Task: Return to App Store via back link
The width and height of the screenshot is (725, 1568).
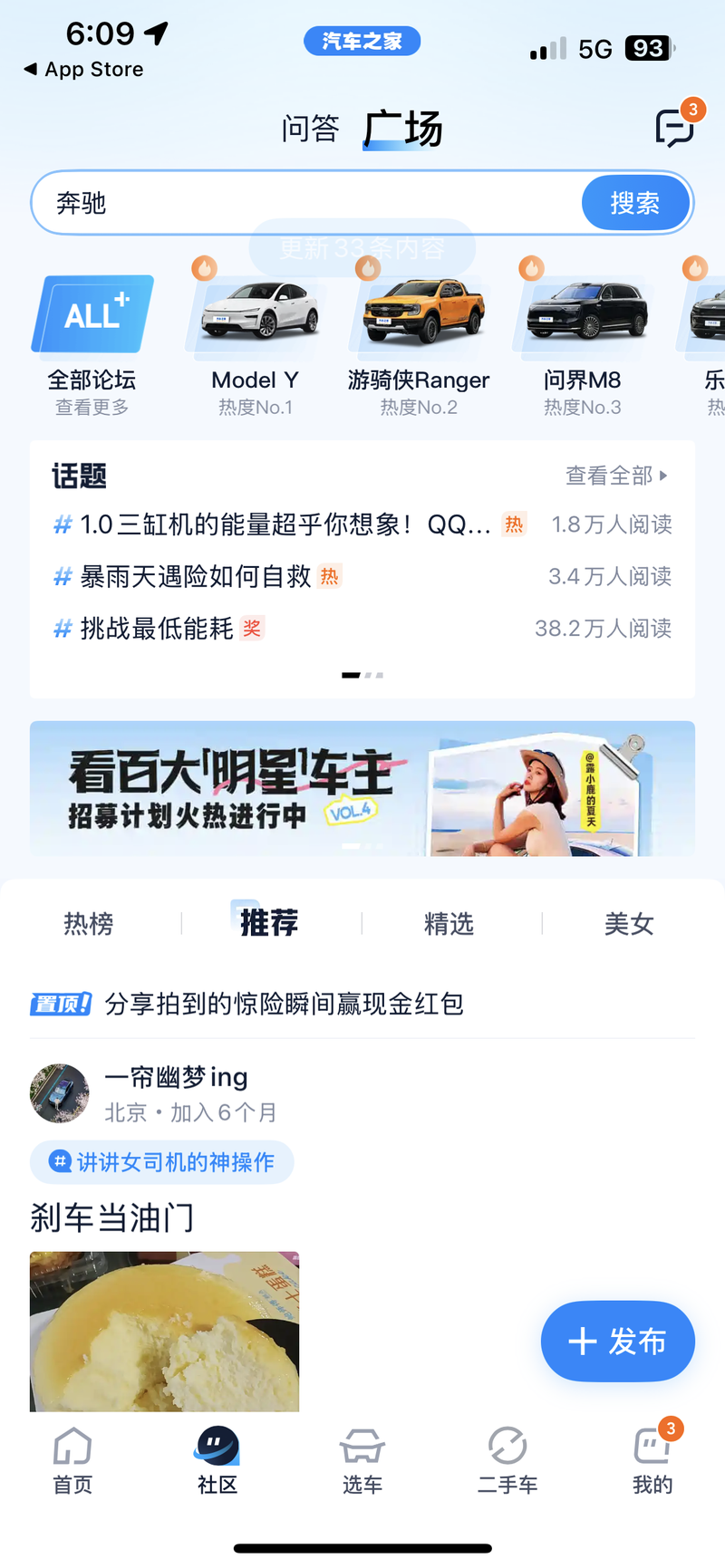Action: [x=83, y=70]
